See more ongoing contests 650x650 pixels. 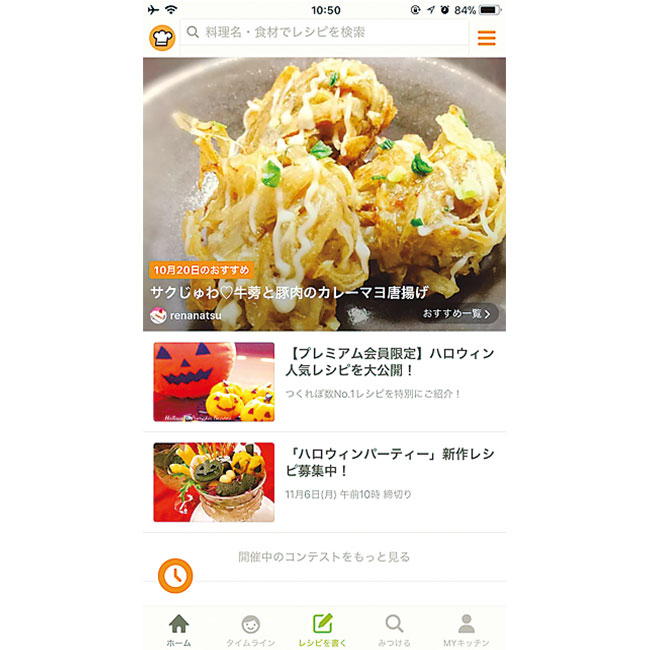point(324,556)
